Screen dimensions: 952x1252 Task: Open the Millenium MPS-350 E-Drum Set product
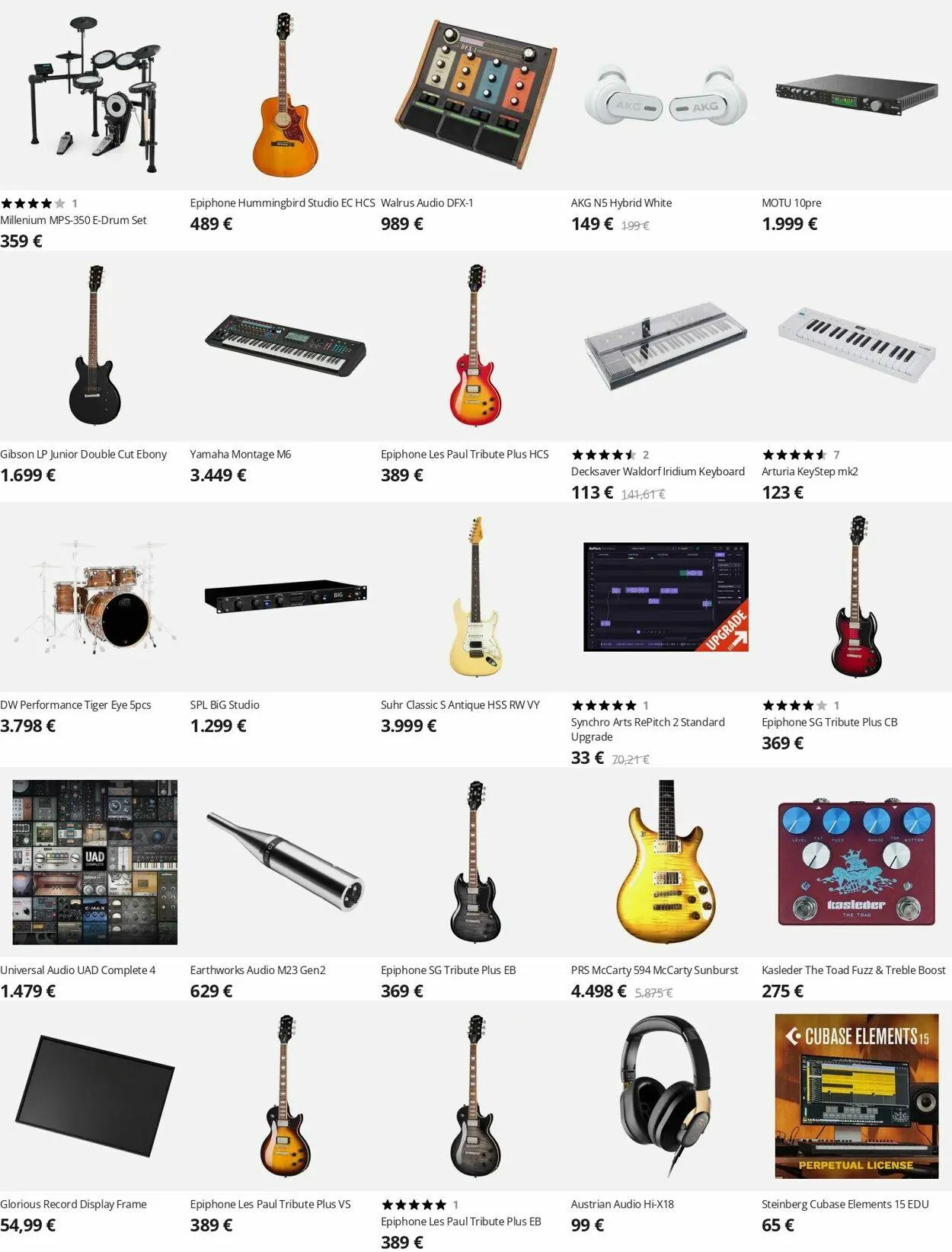coord(94,95)
